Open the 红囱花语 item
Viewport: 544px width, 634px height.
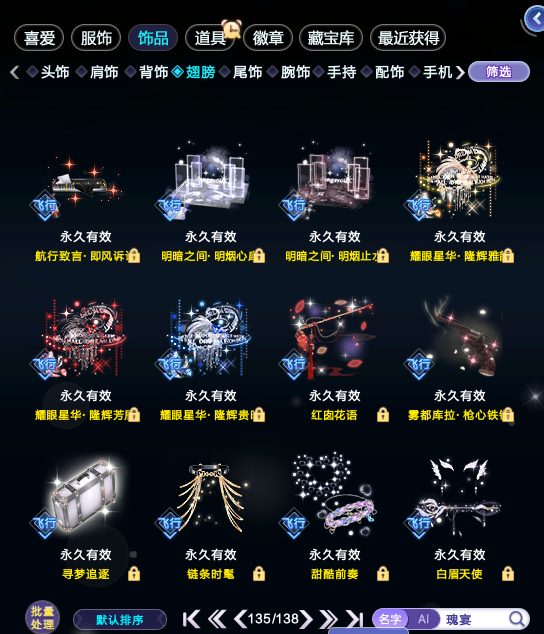point(334,356)
